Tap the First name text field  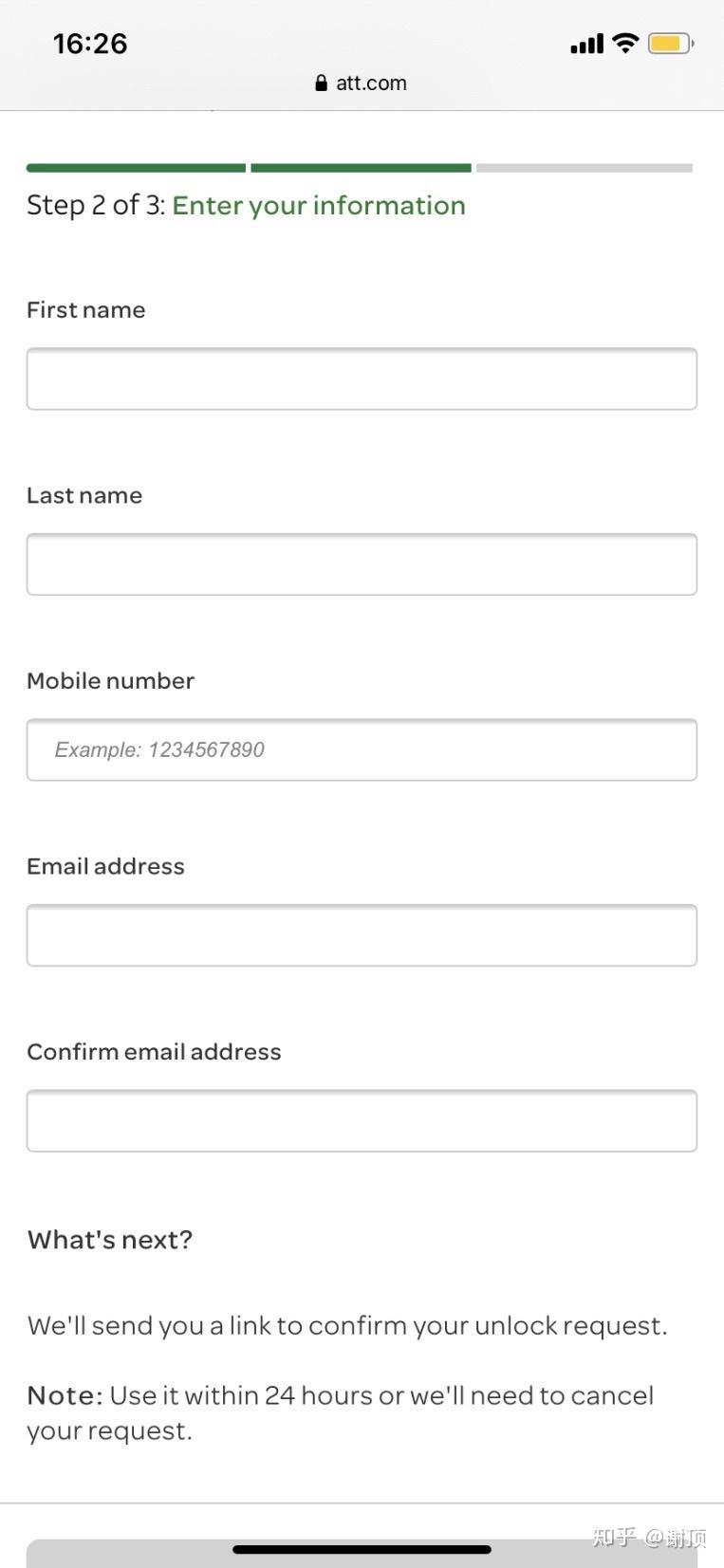(362, 378)
